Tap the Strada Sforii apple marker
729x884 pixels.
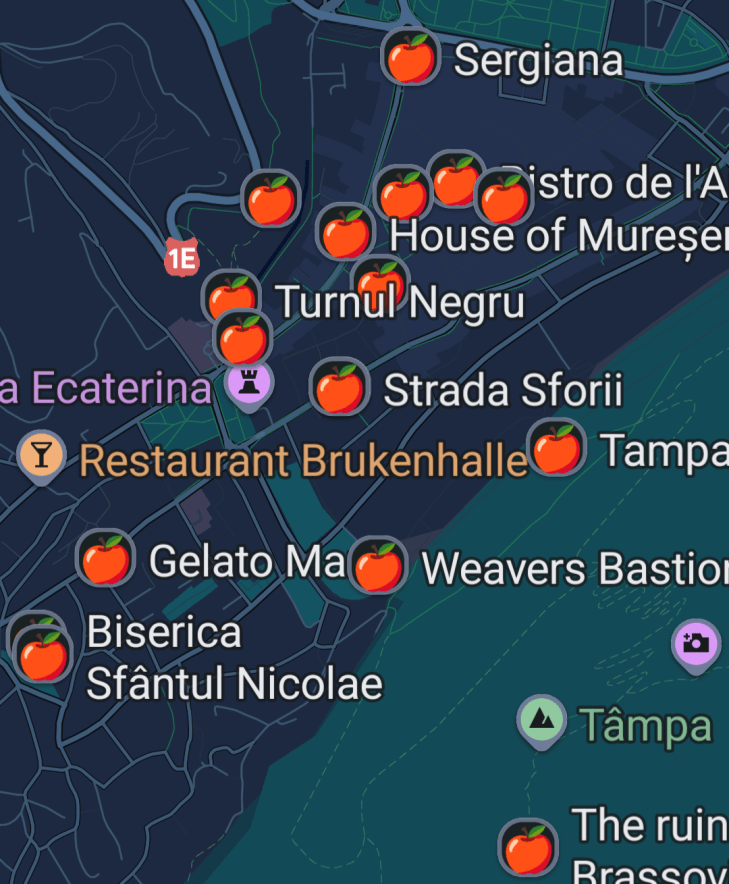pyautogui.click(x=339, y=388)
